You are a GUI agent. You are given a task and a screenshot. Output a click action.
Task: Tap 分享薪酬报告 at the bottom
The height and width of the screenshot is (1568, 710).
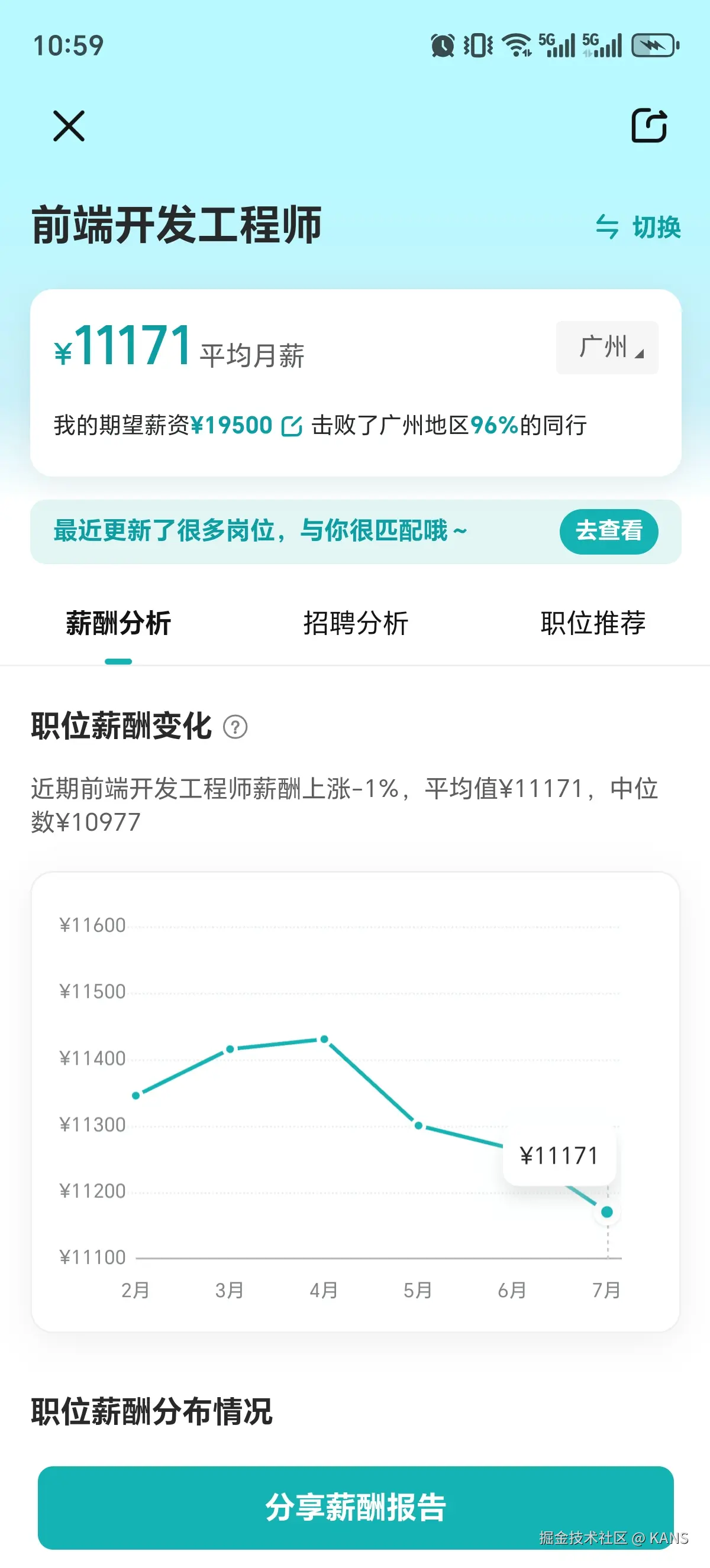tap(355, 1508)
